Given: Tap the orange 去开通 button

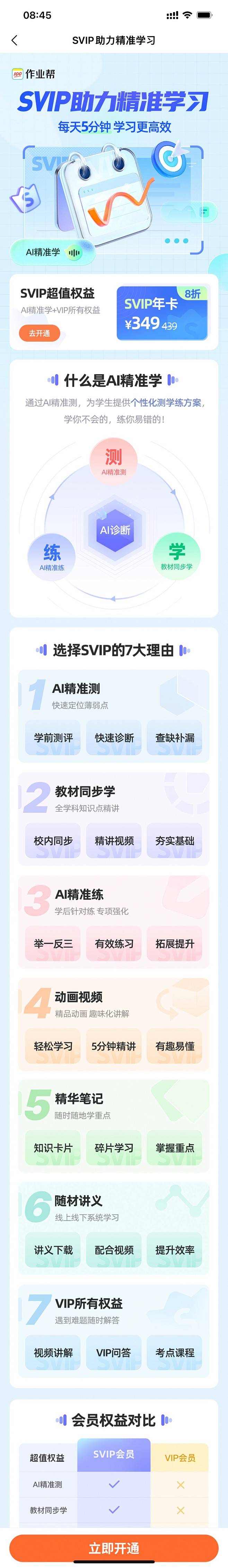Looking at the screenshot, I should click(40, 333).
